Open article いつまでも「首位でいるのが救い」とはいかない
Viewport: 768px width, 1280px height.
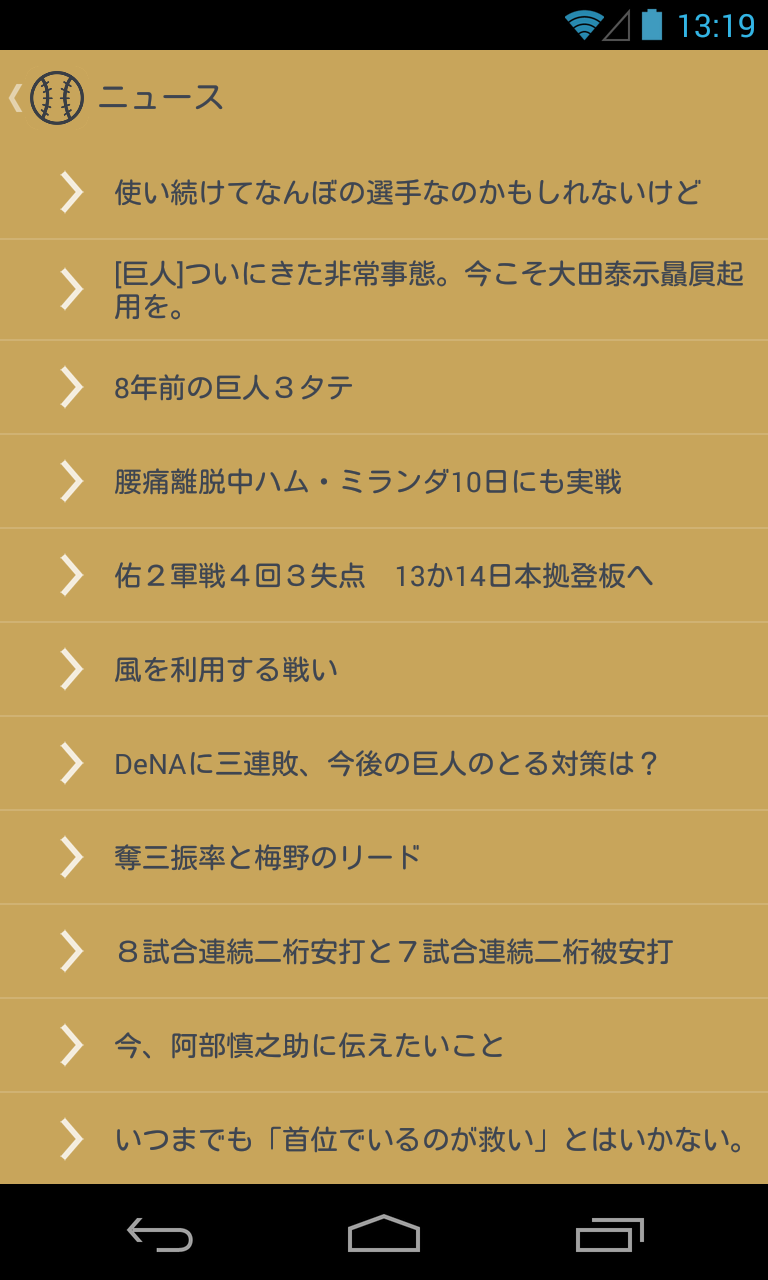(x=431, y=1140)
